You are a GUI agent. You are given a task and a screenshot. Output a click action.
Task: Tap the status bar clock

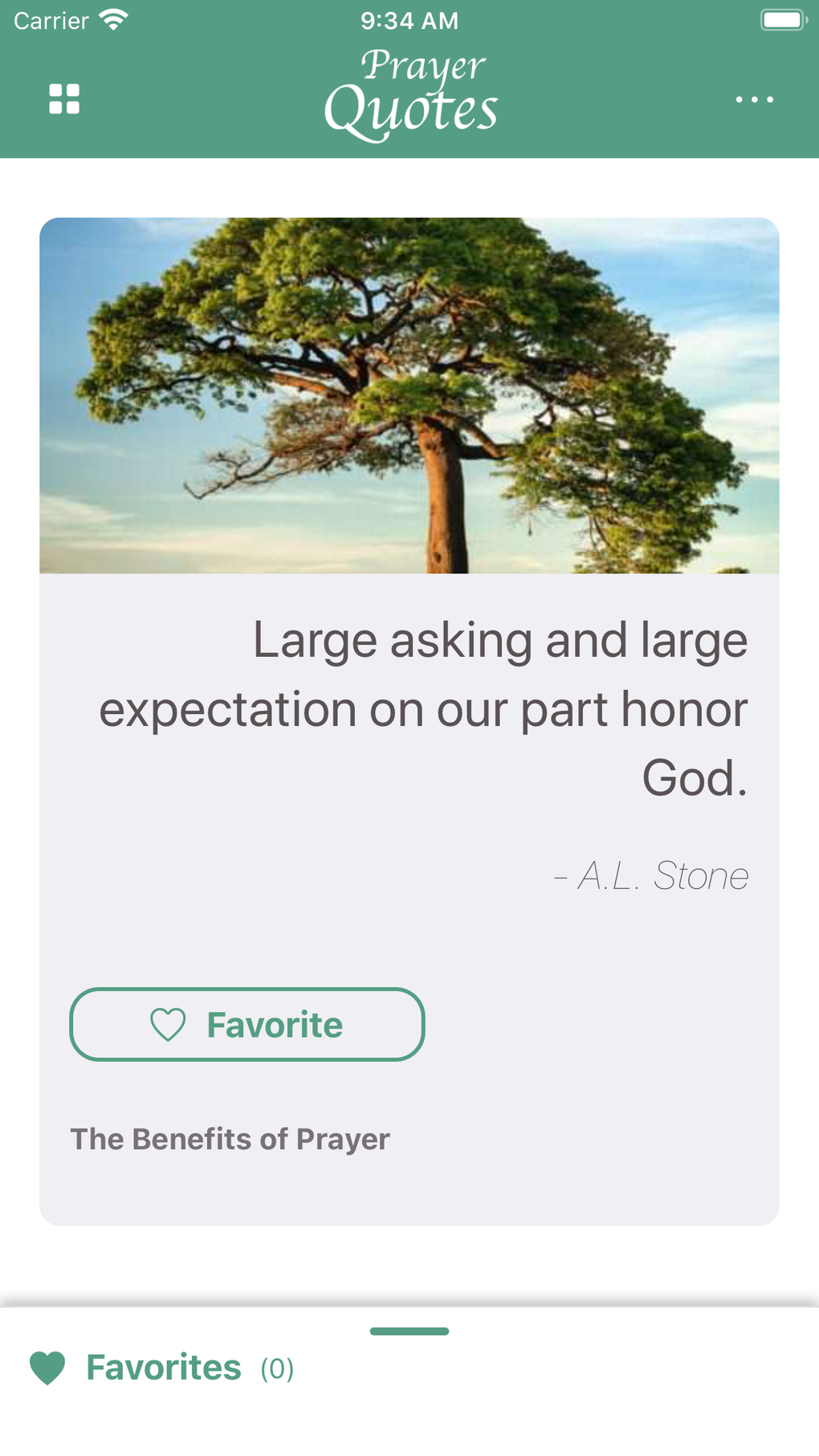tap(409, 20)
